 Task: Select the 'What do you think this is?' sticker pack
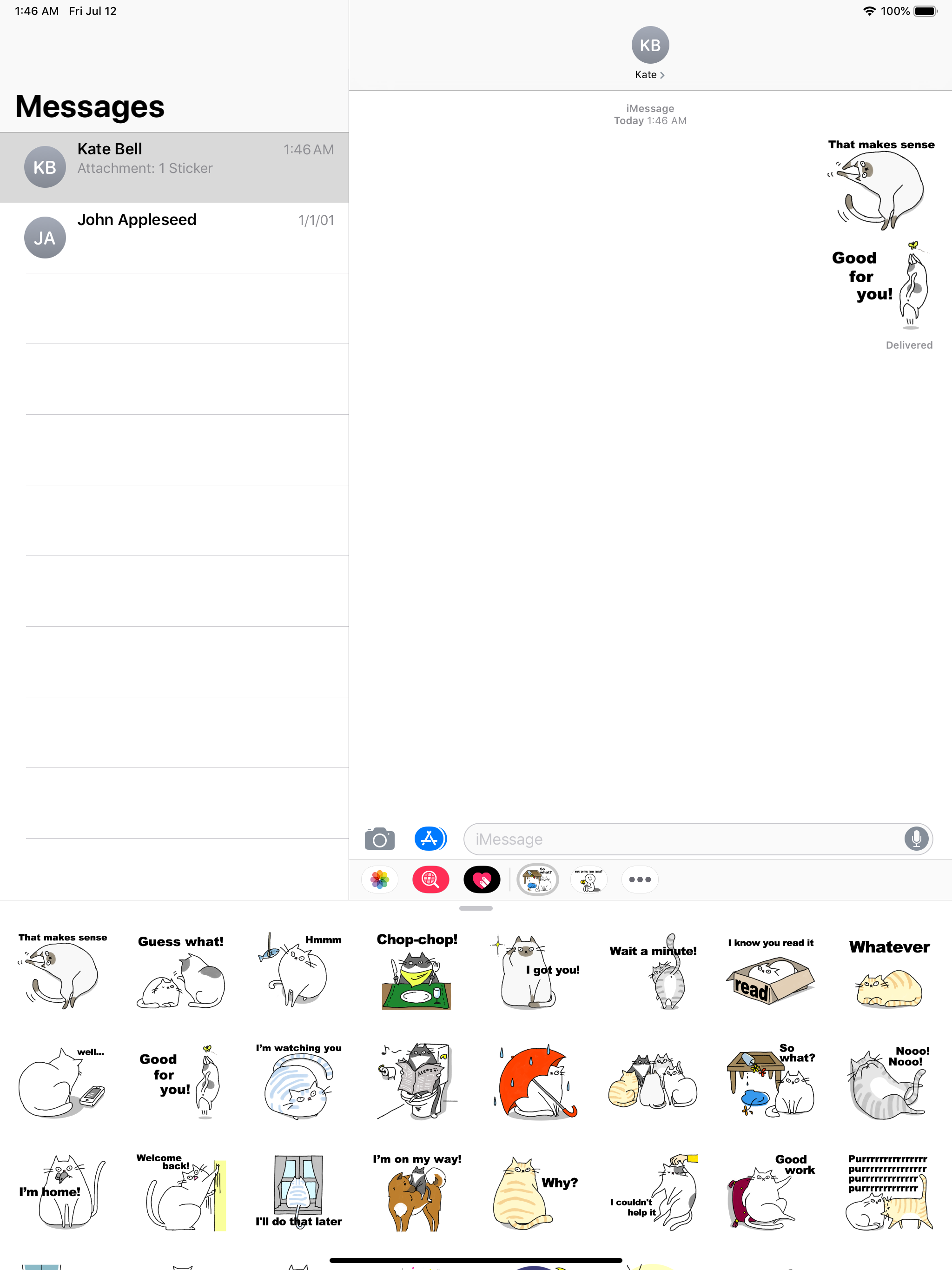[x=588, y=879]
